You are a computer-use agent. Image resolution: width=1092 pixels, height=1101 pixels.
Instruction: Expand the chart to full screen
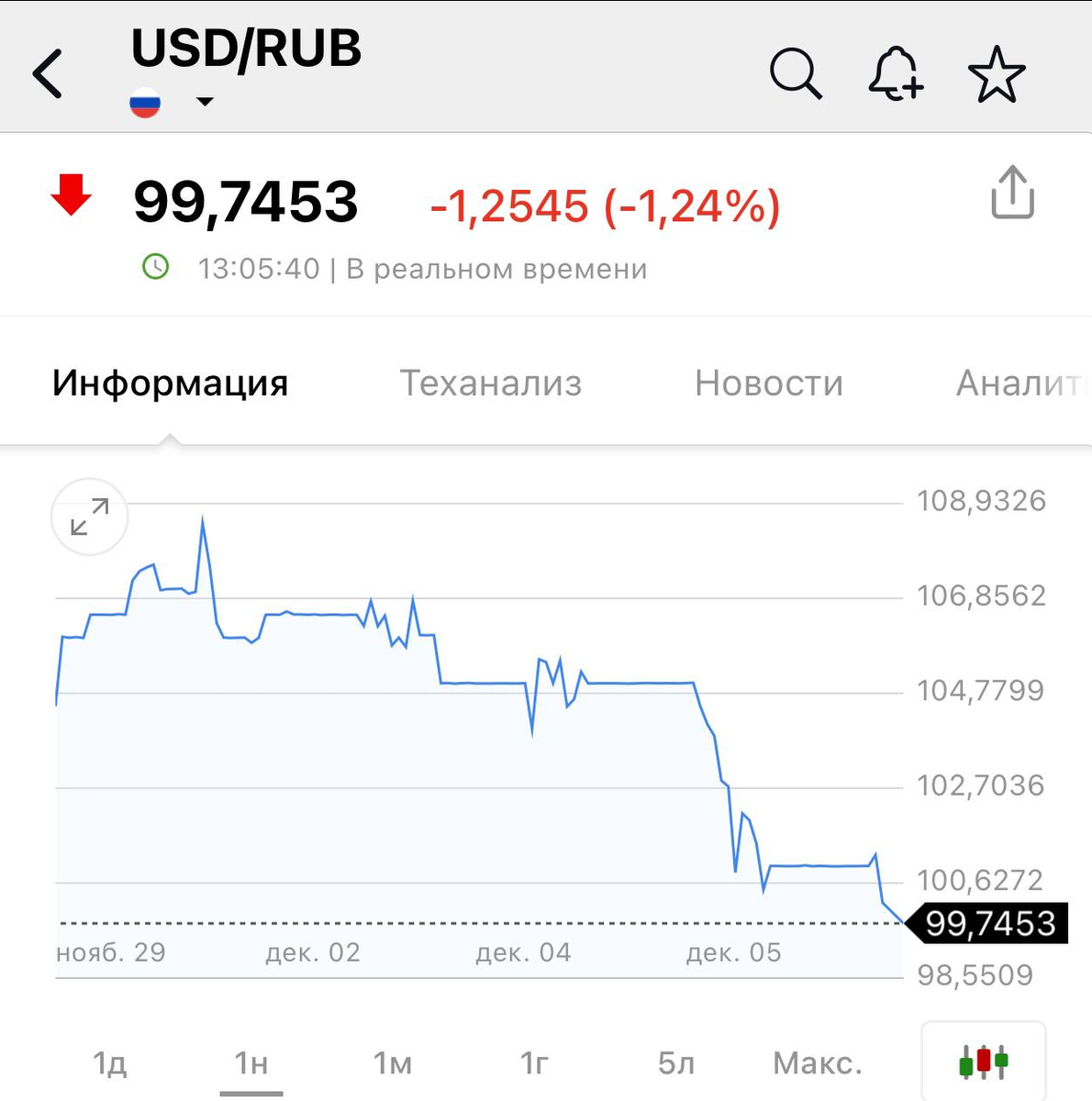(90, 517)
